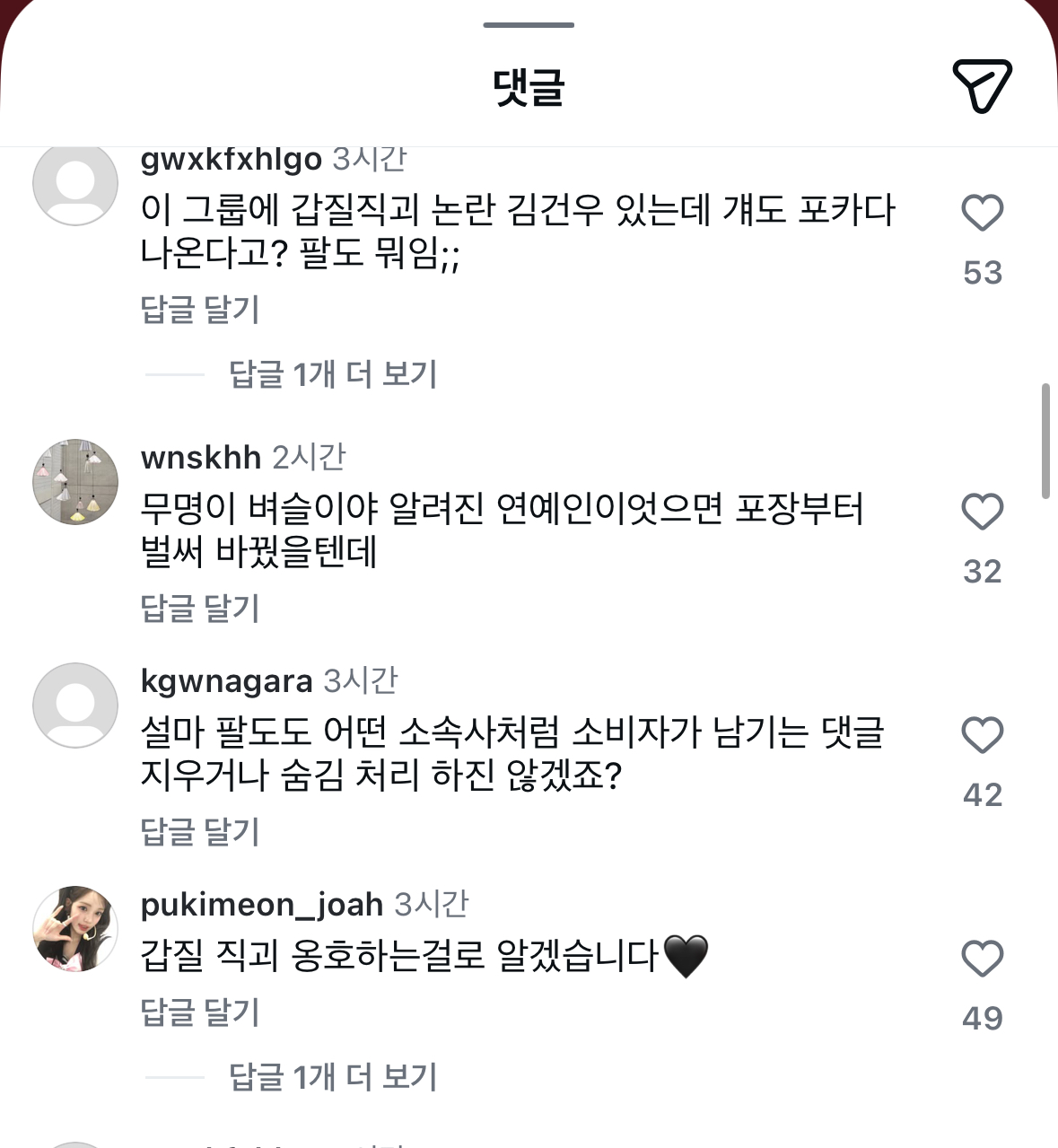1058x1148 pixels.
Task: Tap 답글 달기 under kgwnagara's comment
Action: pyautogui.click(x=200, y=831)
